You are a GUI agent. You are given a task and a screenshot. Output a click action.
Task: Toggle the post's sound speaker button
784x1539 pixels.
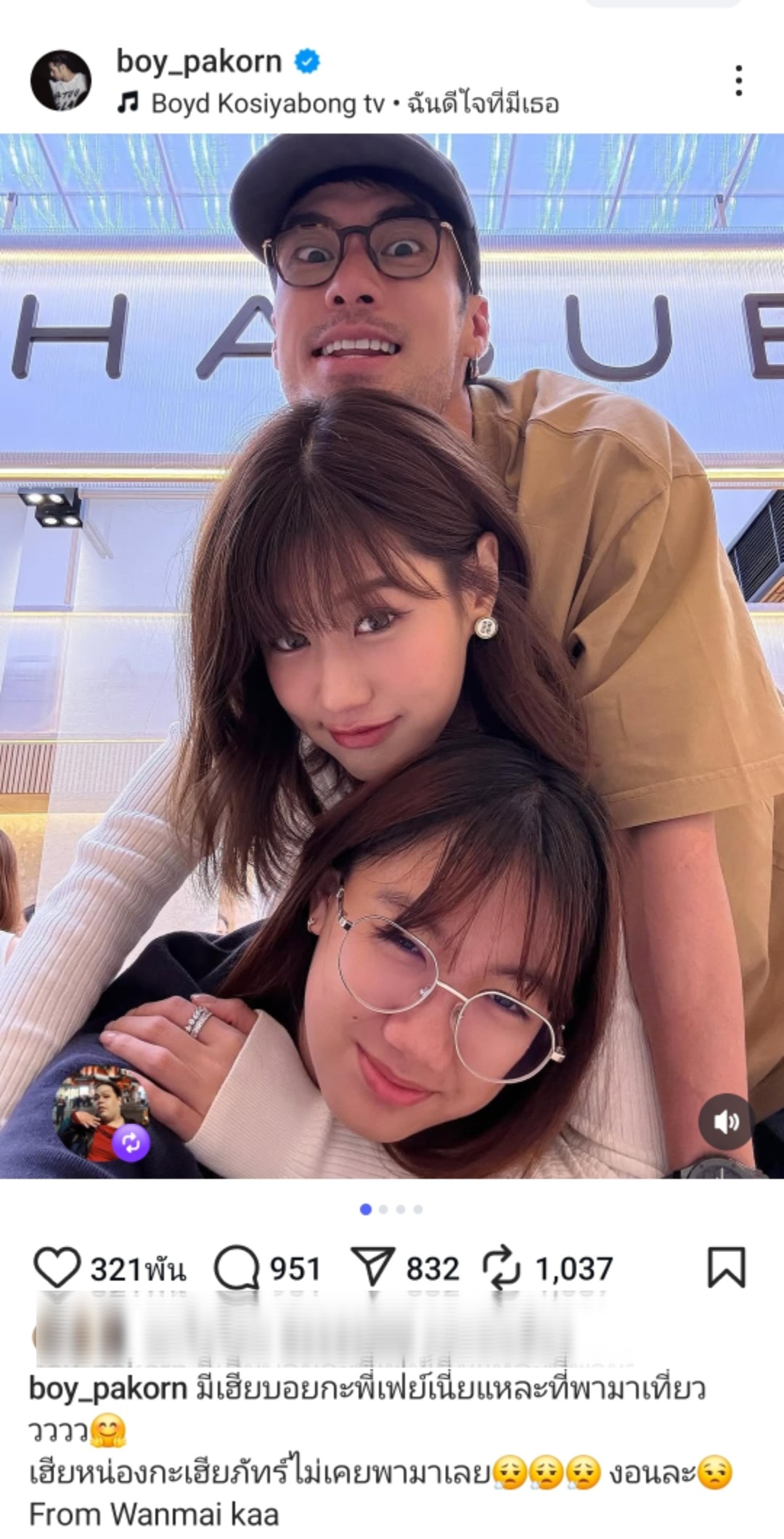point(725,1122)
